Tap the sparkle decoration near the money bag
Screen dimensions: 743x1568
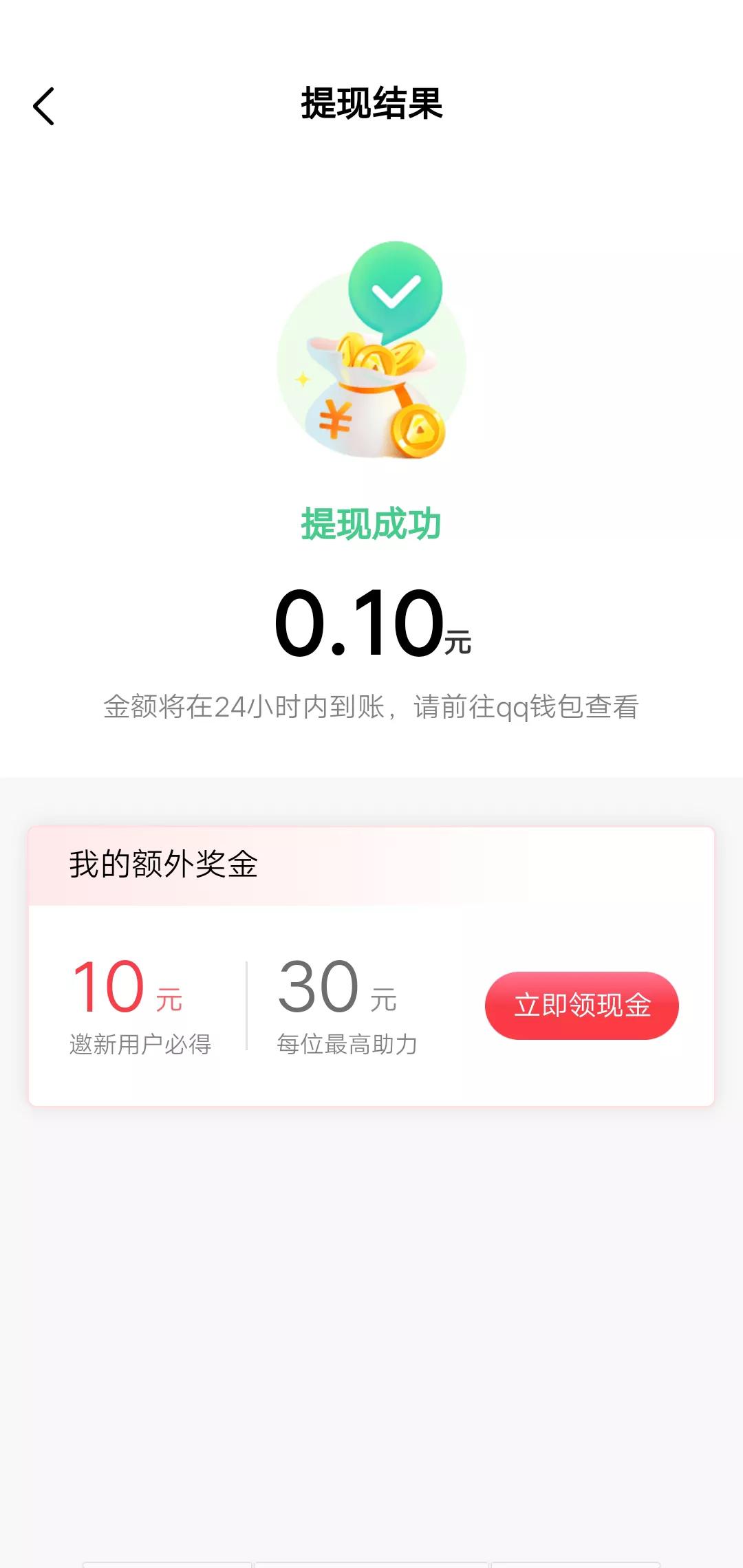(302, 378)
